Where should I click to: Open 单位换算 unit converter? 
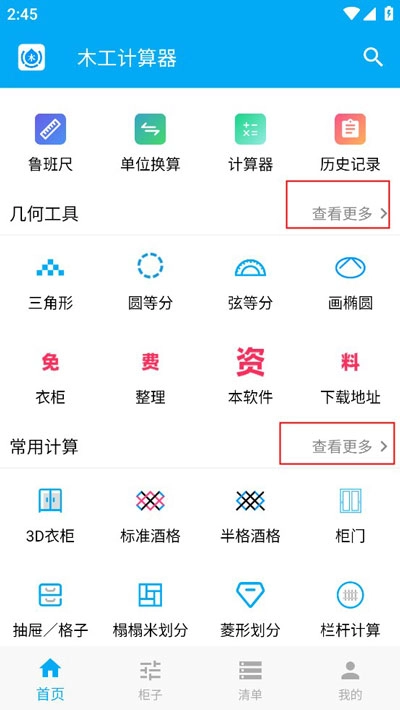(x=150, y=143)
